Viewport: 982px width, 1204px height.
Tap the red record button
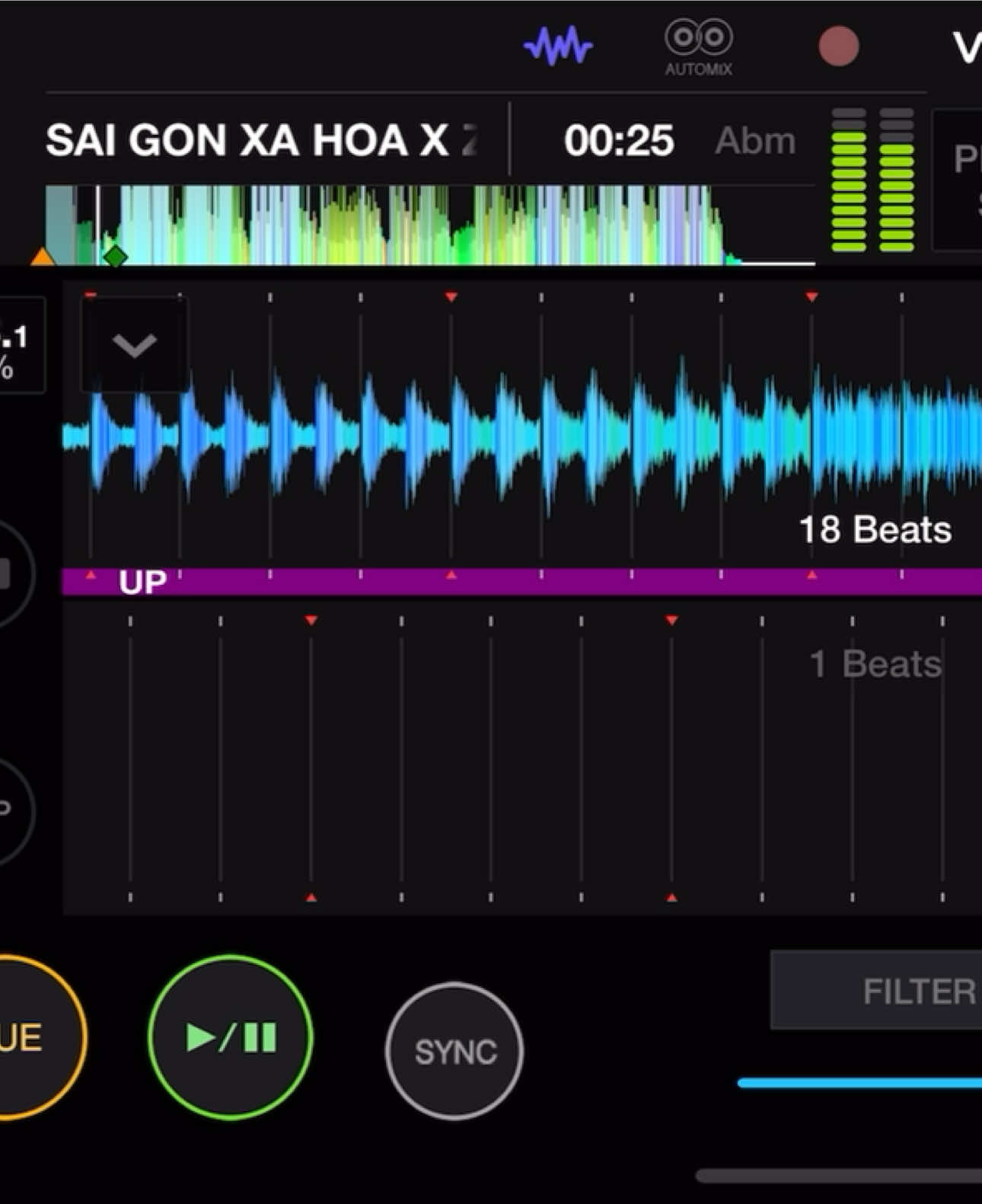[840, 46]
